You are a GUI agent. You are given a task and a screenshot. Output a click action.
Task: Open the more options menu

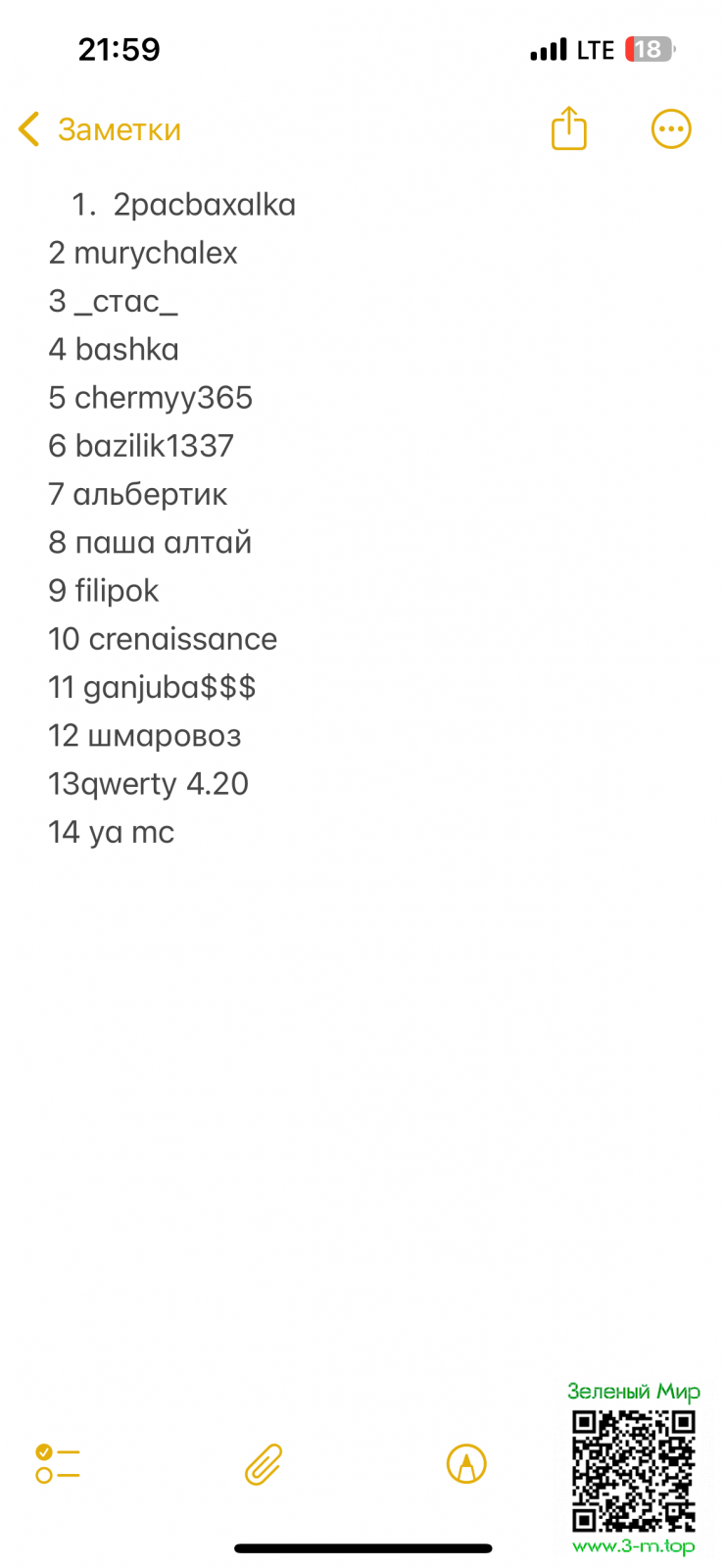[x=671, y=129]
